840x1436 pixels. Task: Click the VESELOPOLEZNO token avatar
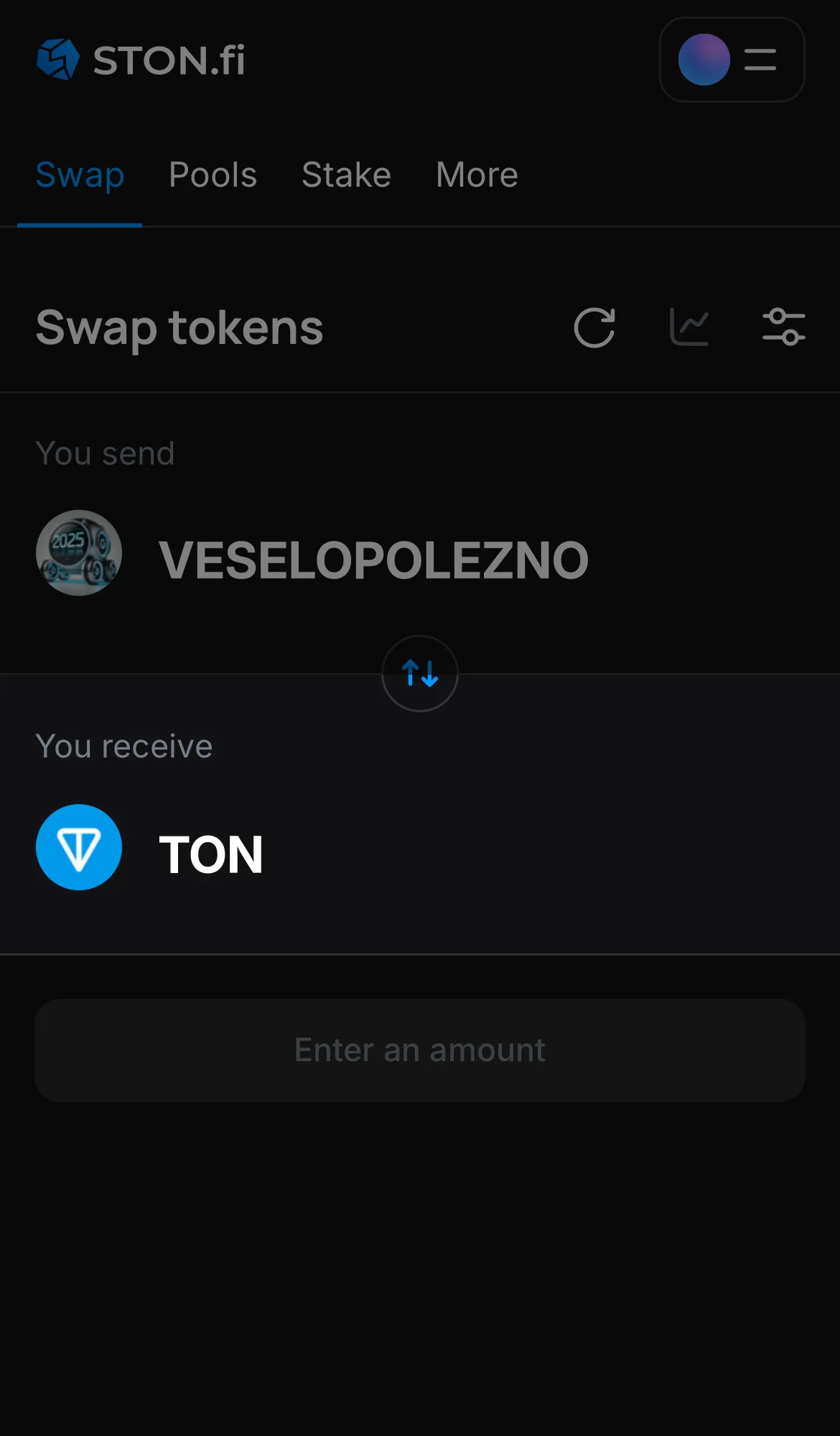coord(79,554)
